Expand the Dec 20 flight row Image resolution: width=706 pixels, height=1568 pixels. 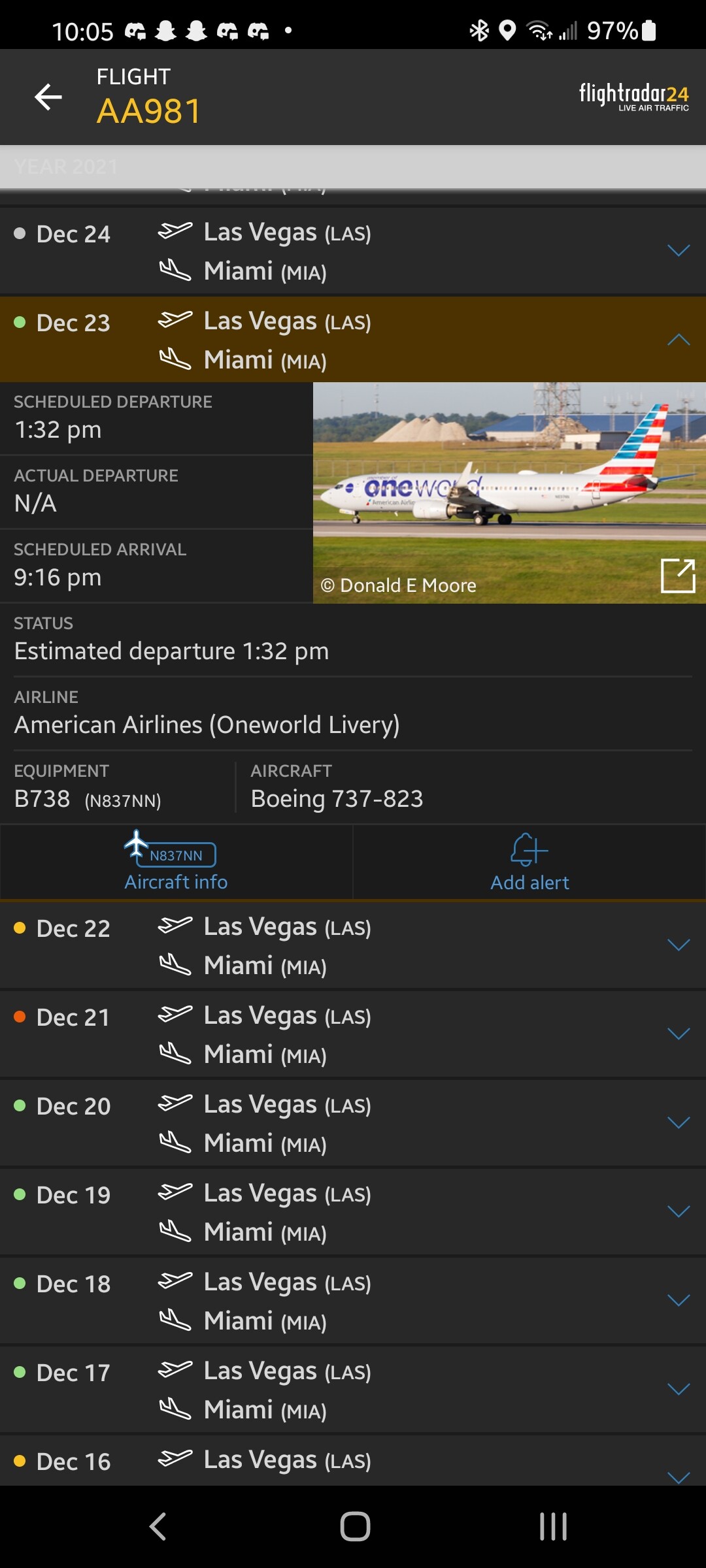click(679, 1123)
